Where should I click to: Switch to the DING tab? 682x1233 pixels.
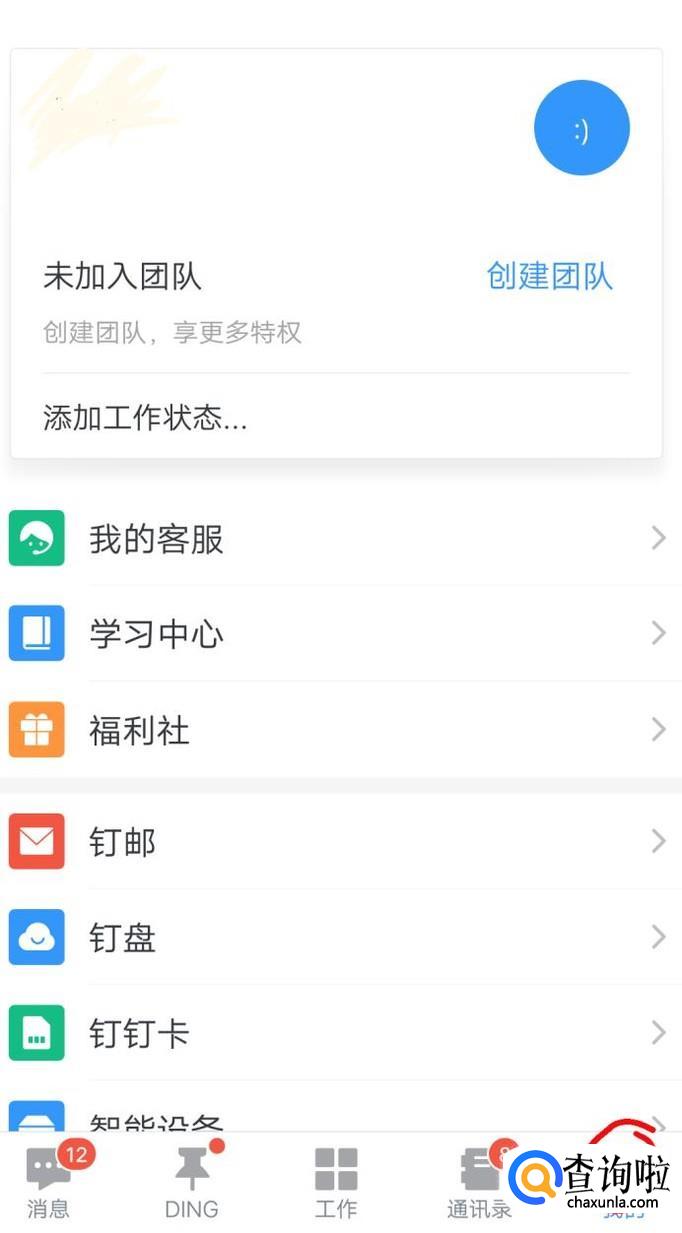coord(191,1182)
